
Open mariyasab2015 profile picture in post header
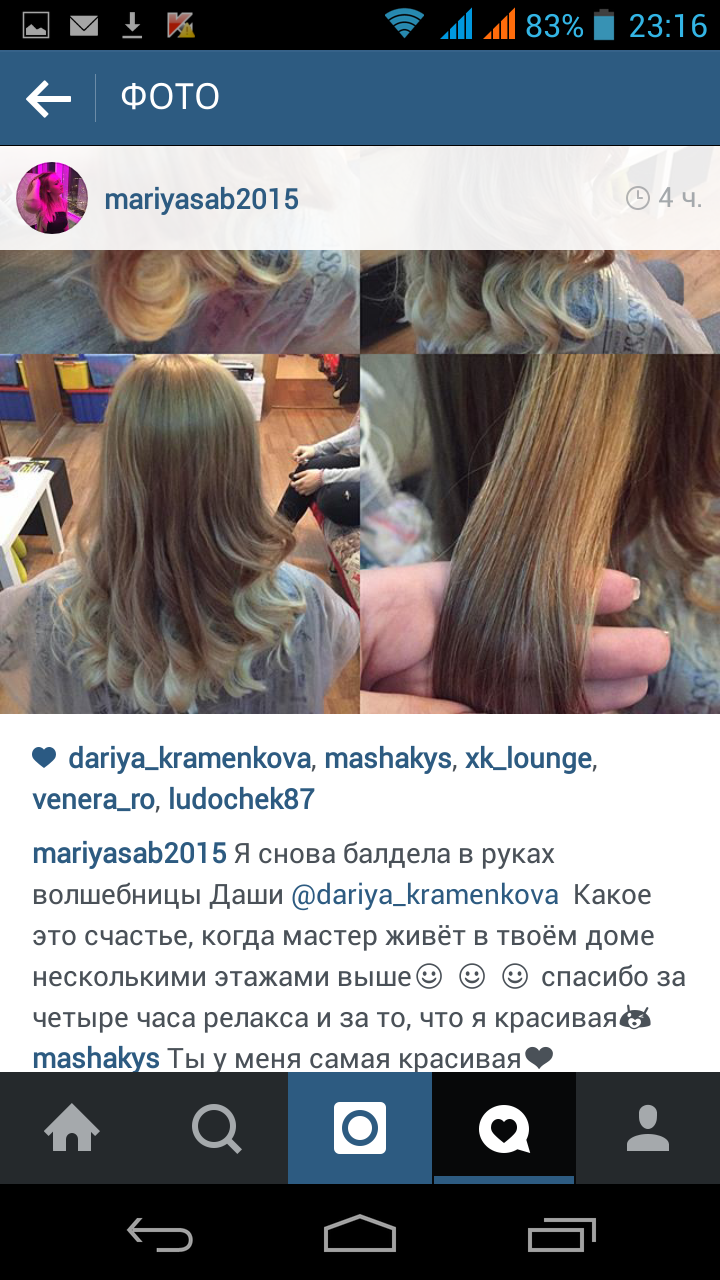[x=53, y=198]
